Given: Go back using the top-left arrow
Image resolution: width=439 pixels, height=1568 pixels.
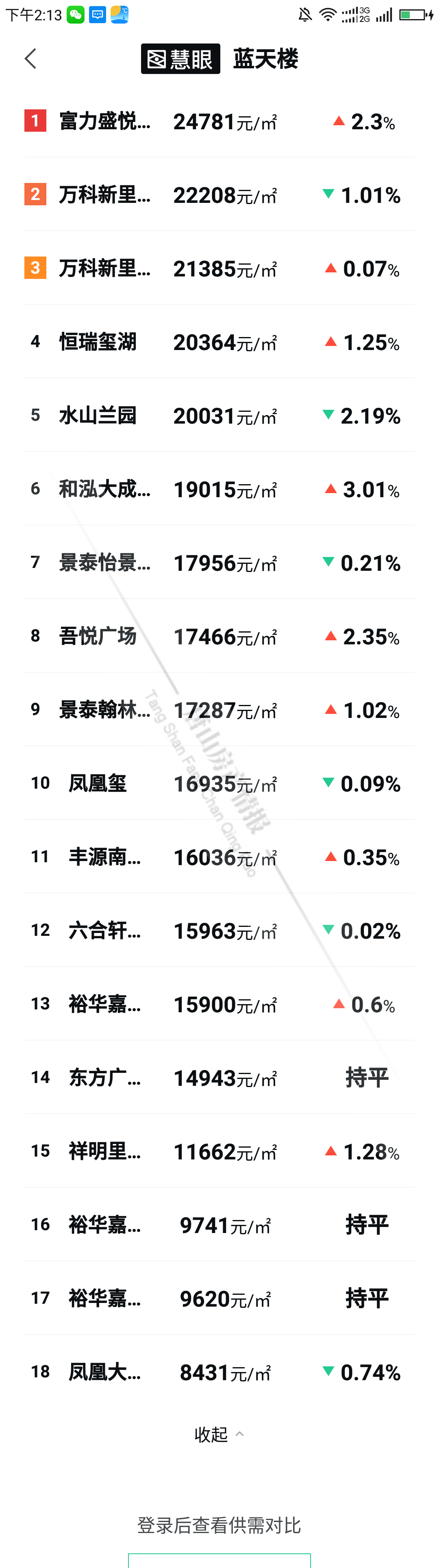Looking at the screenshot, I should (30, 59).
